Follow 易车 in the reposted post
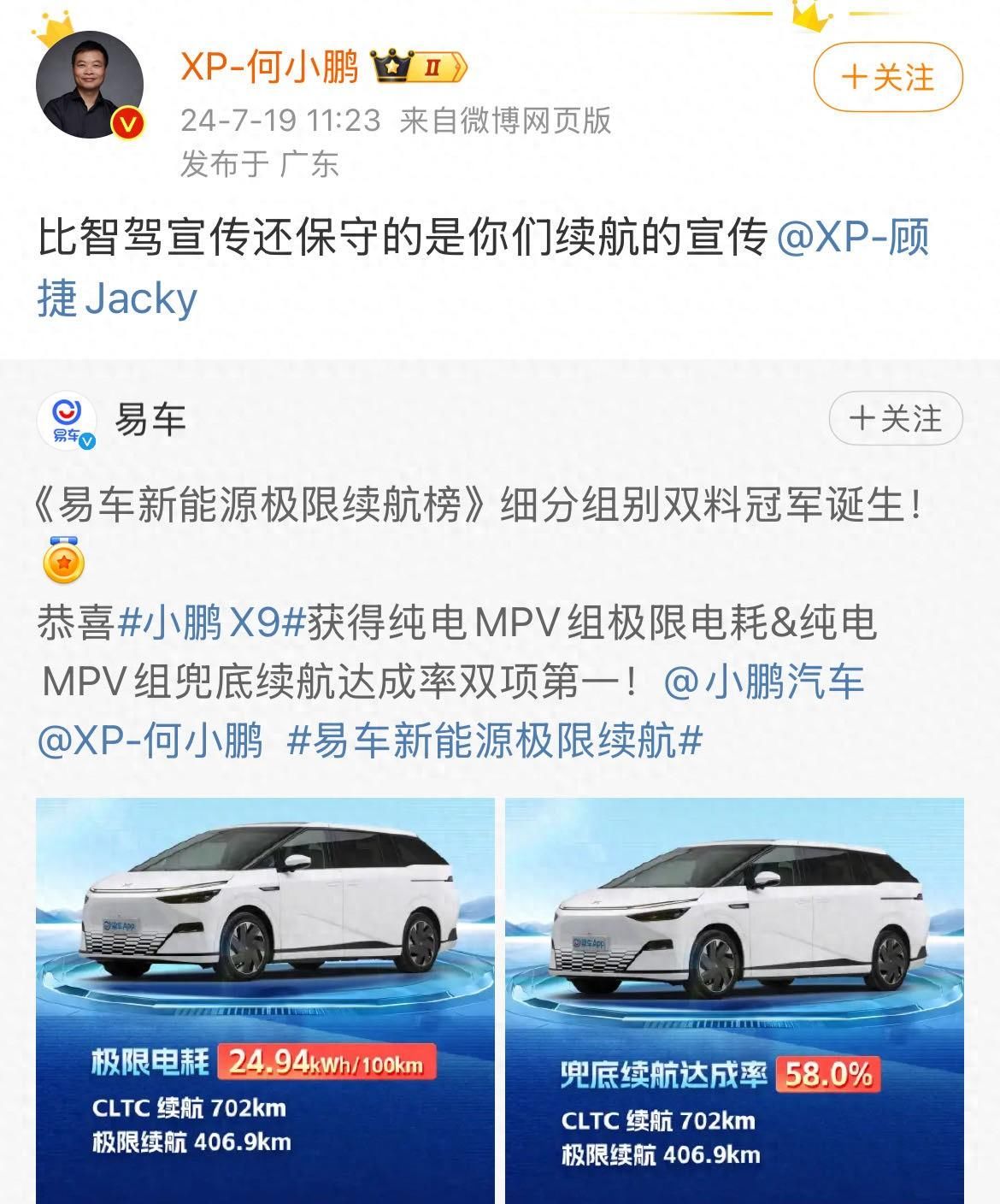1000x1204 pixels. click(x=895, y=419)
